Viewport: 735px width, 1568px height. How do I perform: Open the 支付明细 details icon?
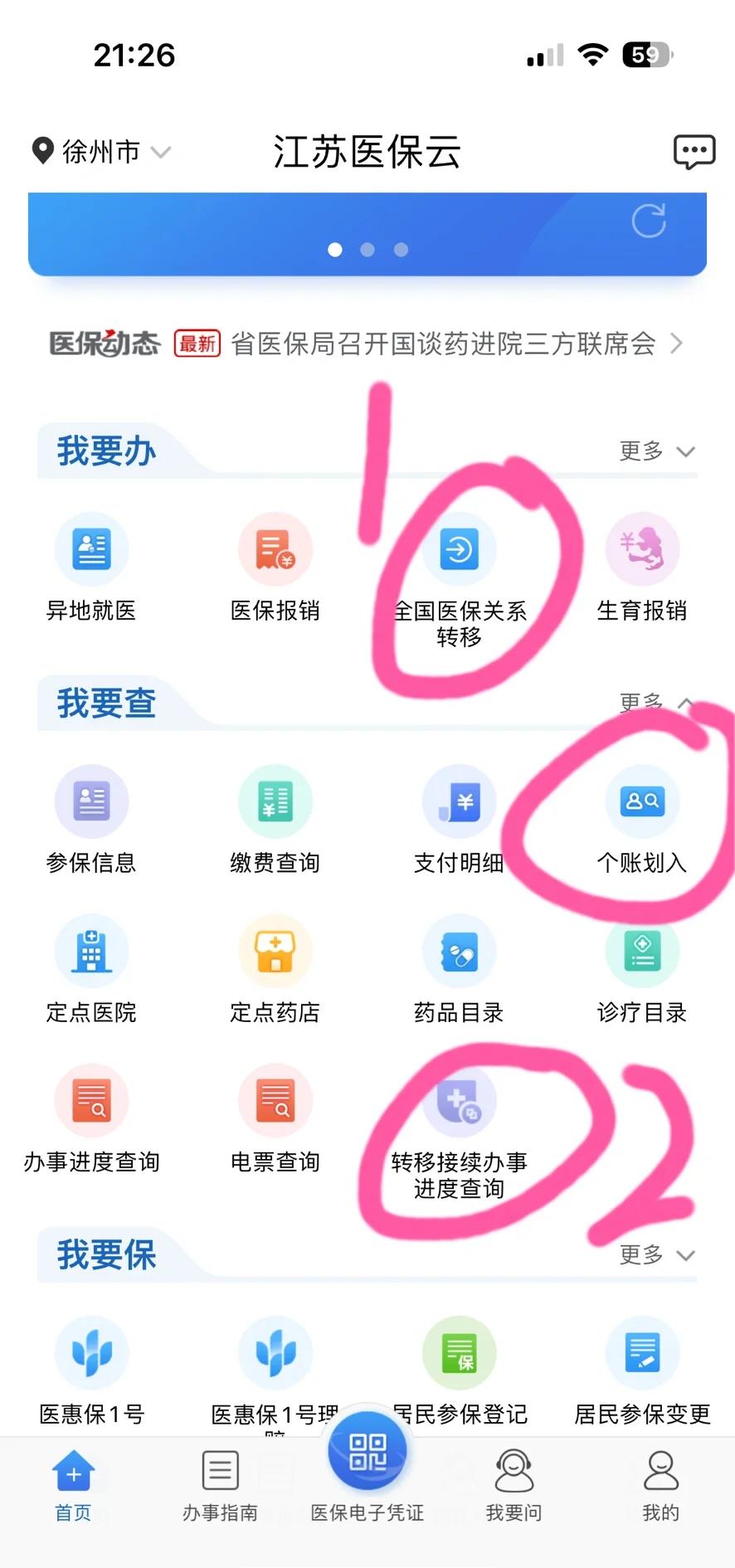(x=459, y=801)
